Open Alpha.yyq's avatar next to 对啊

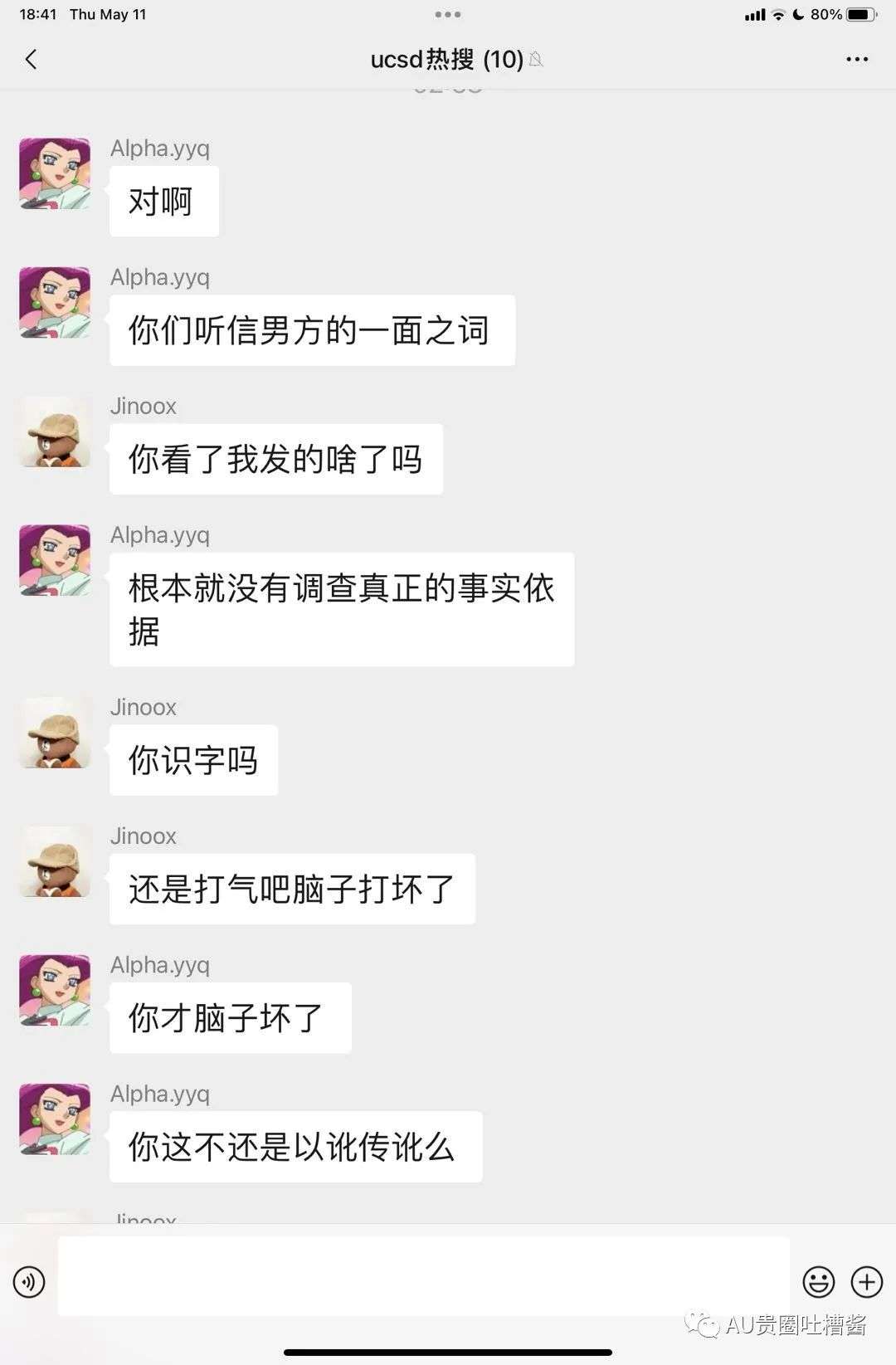tap(55, 173)
